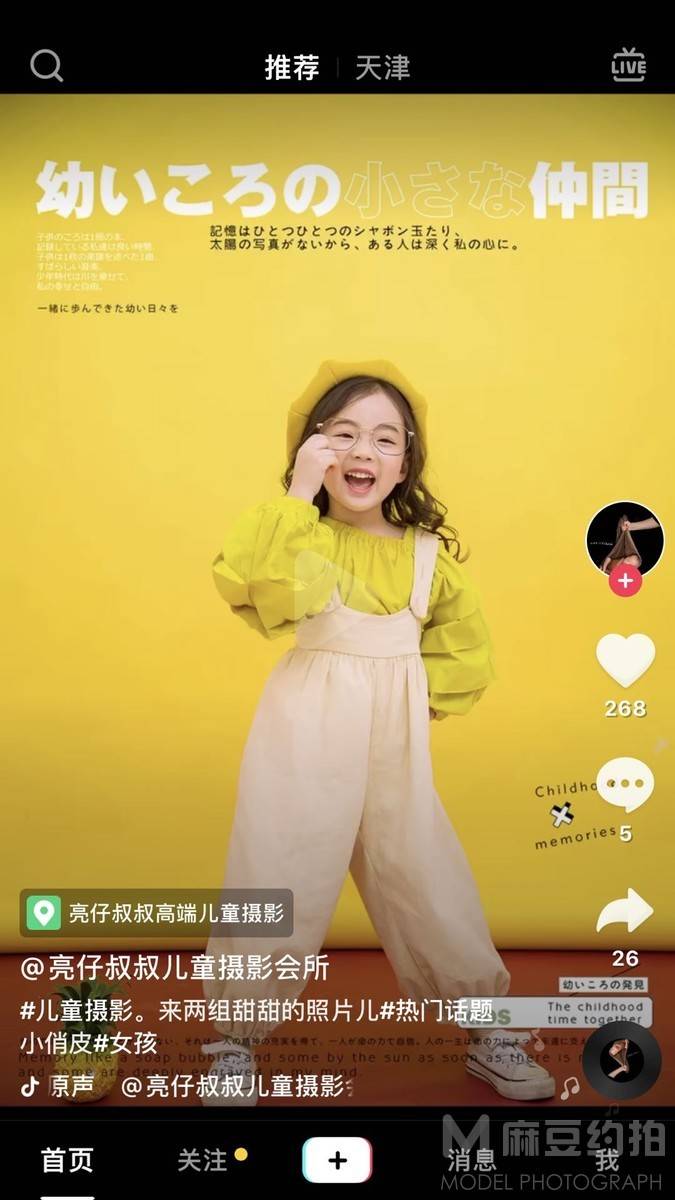Open the @亮仔叔叔儿童摄影会所 username

pos(175,968)
